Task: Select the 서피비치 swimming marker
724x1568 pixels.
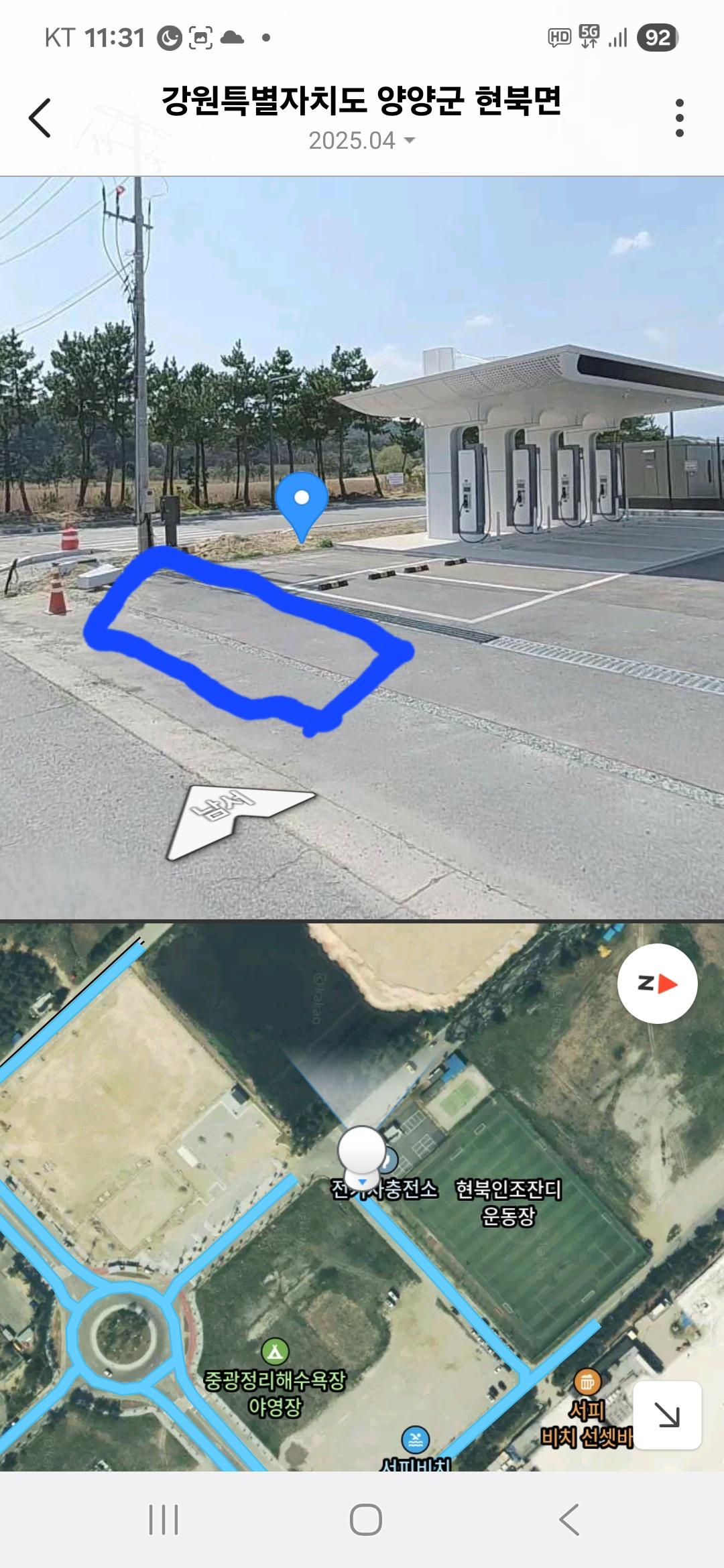Action: [x=415, y=1439]
